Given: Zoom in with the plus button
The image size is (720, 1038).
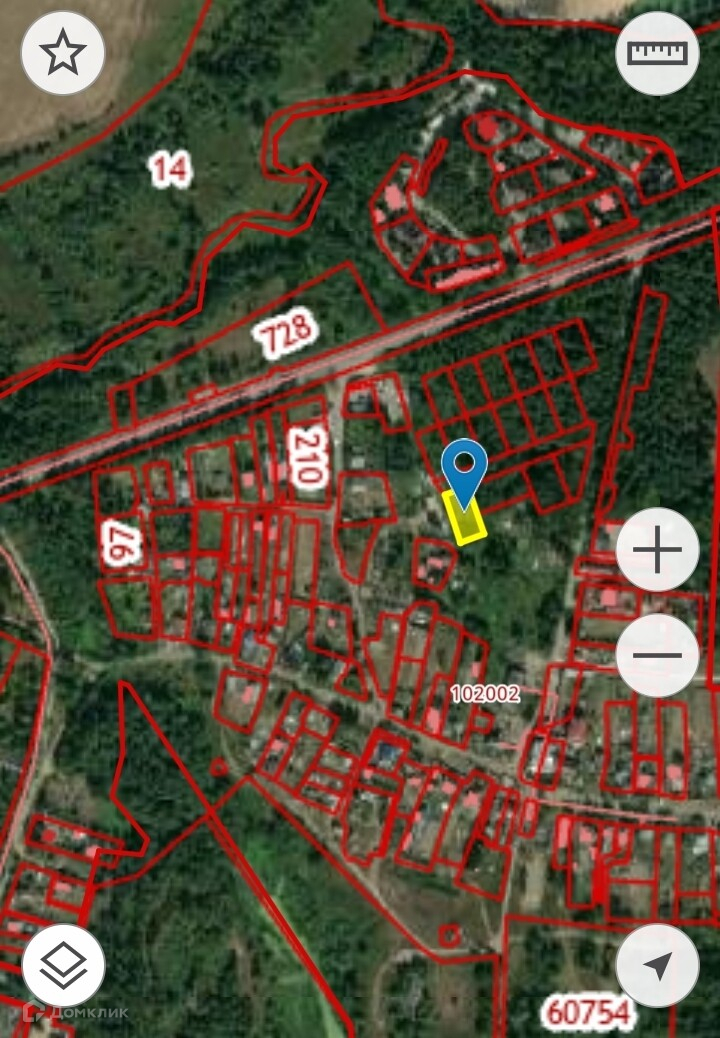Looking at the screenshot, I should tap(657, 549).
